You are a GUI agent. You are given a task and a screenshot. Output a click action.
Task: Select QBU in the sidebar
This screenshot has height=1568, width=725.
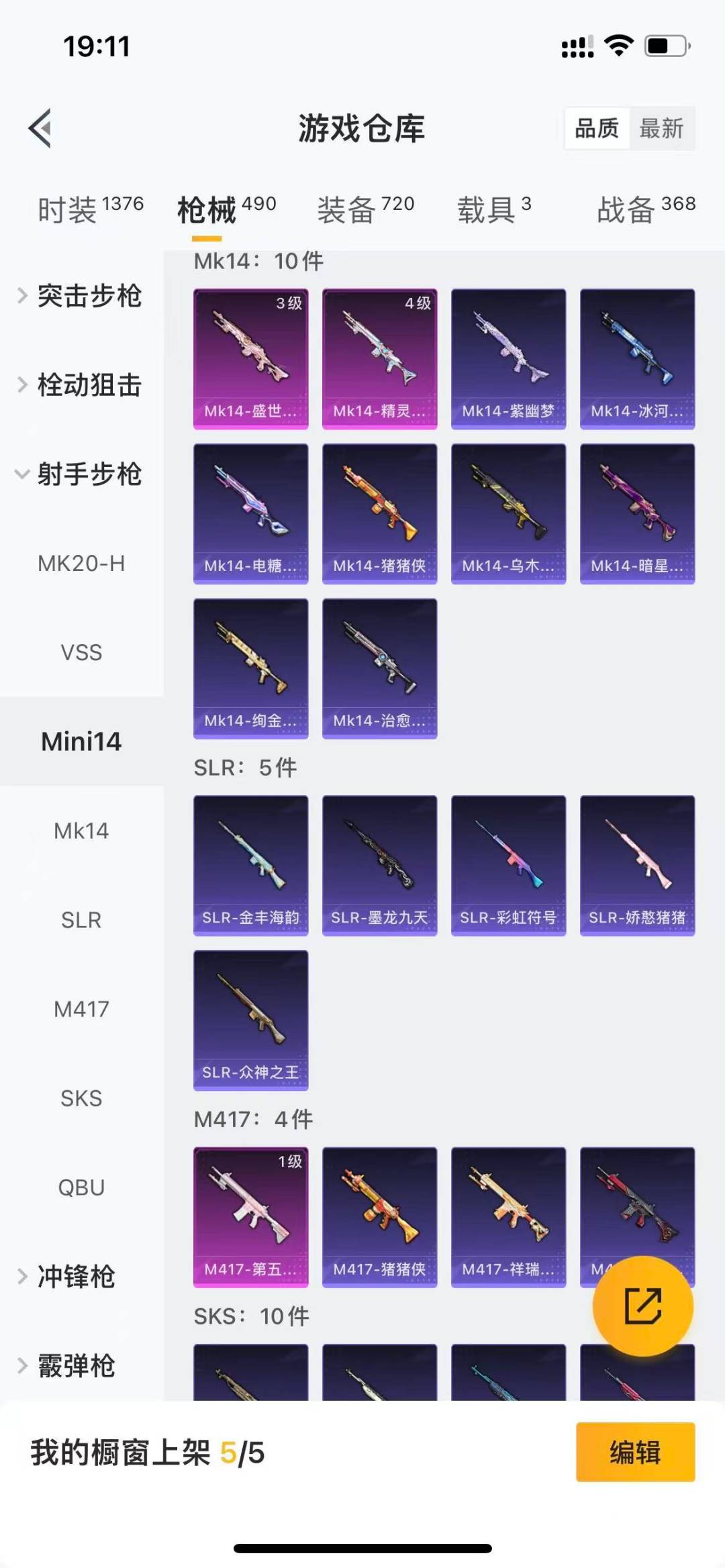(81, 1188)
